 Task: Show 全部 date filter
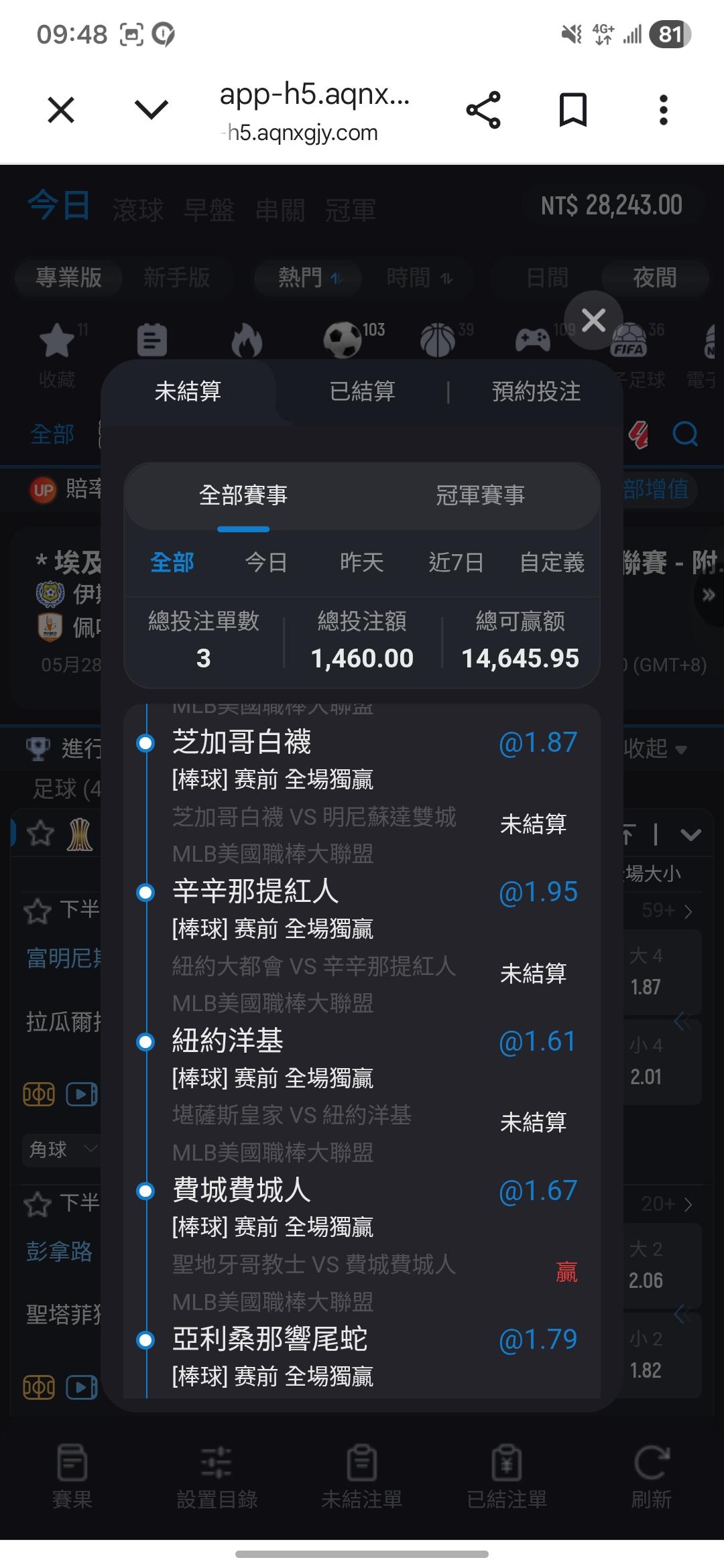point(172,562)
